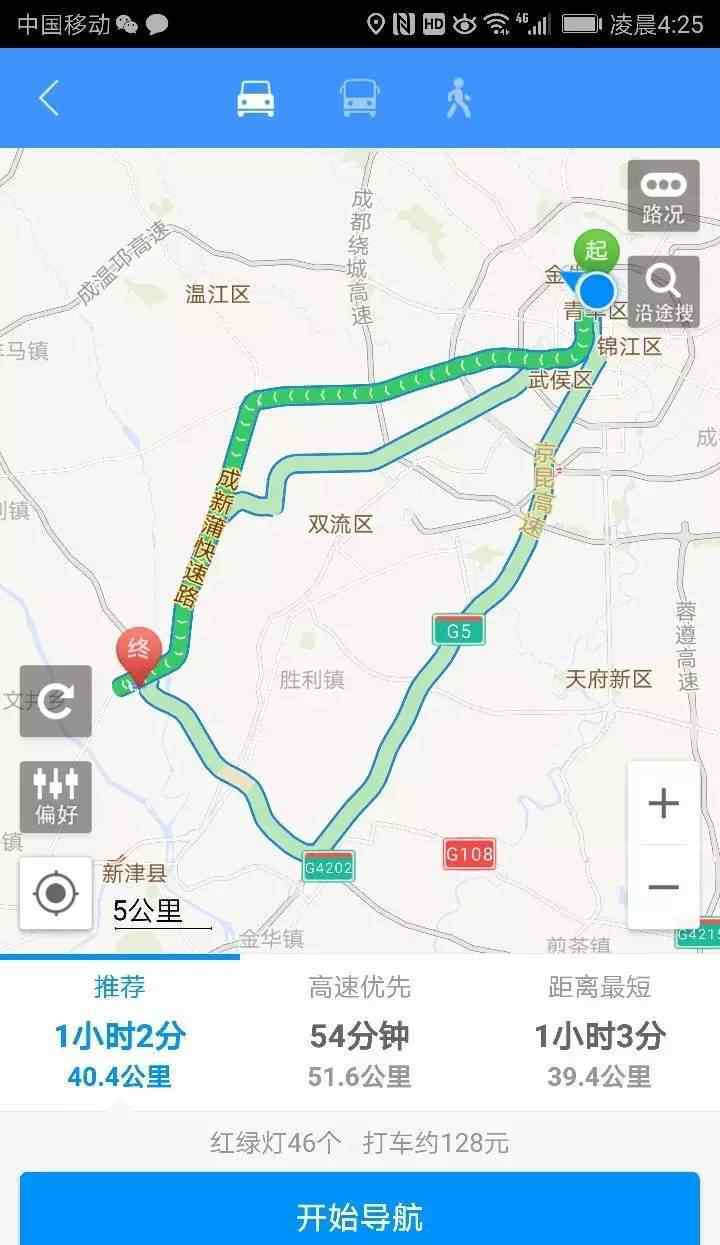Choose the 高速优先 54分钟 route

click(x=360, y=1032)
